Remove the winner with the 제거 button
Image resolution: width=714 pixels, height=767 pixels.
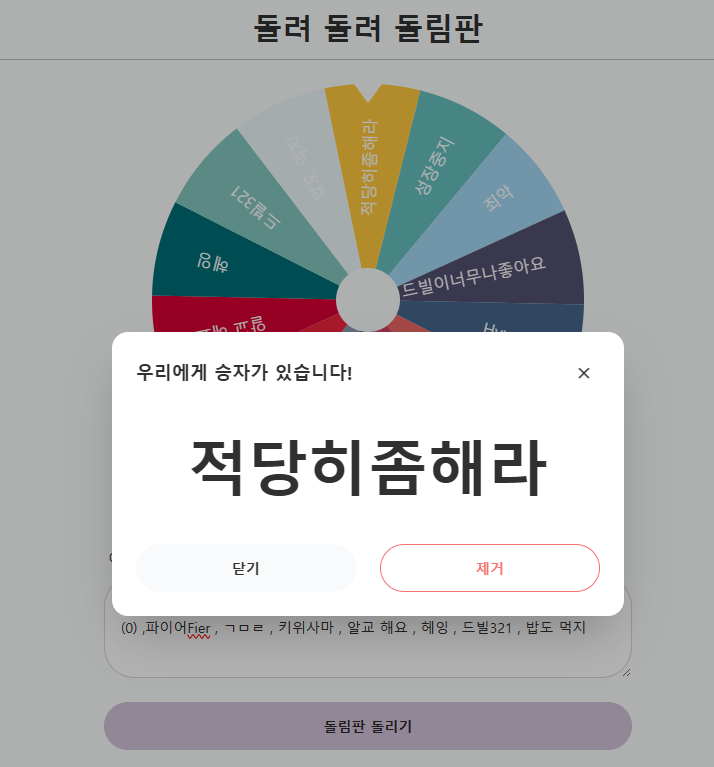[x=490, y=568]
